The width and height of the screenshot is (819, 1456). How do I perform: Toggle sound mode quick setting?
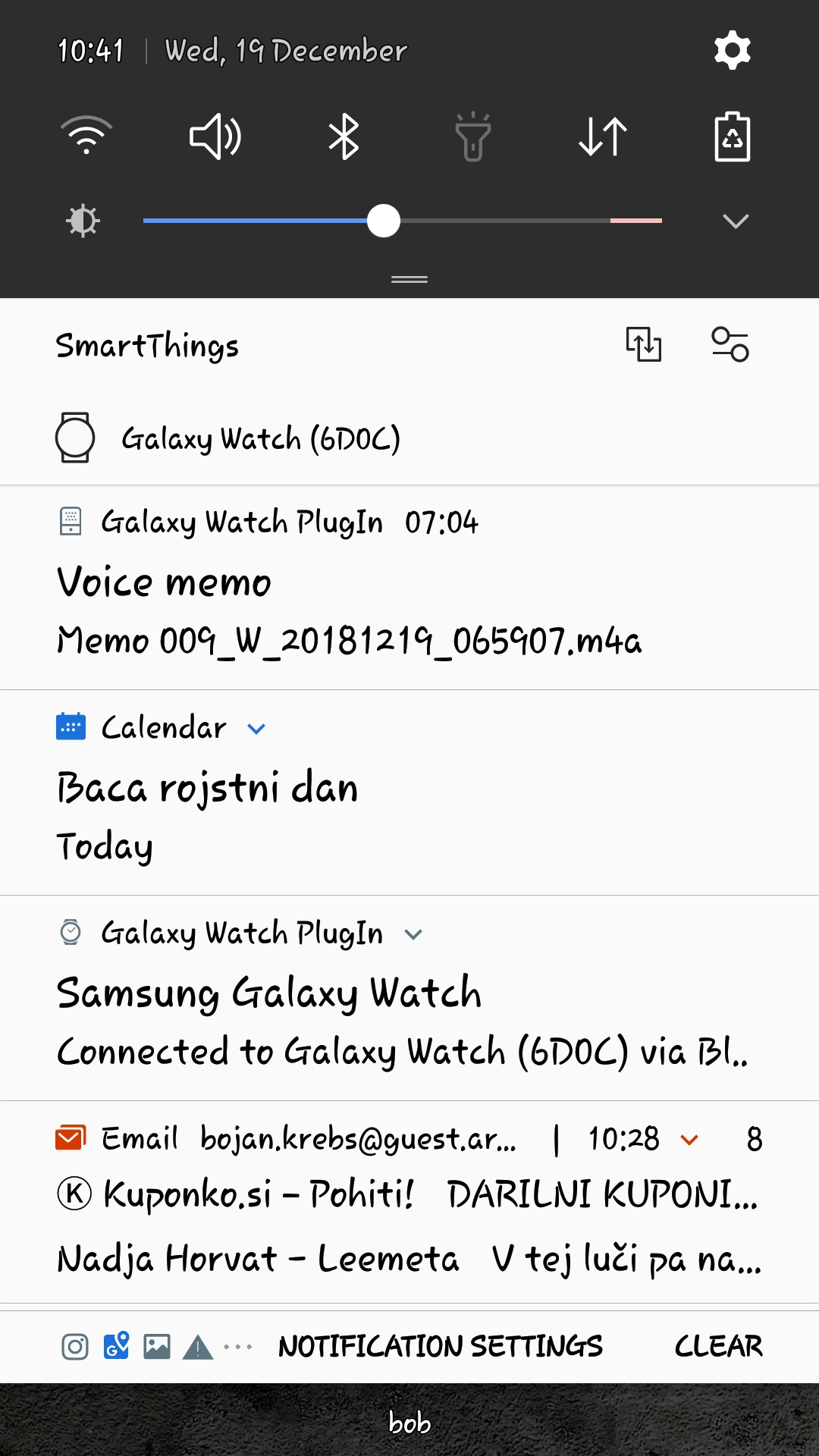(x=215, y=136)
